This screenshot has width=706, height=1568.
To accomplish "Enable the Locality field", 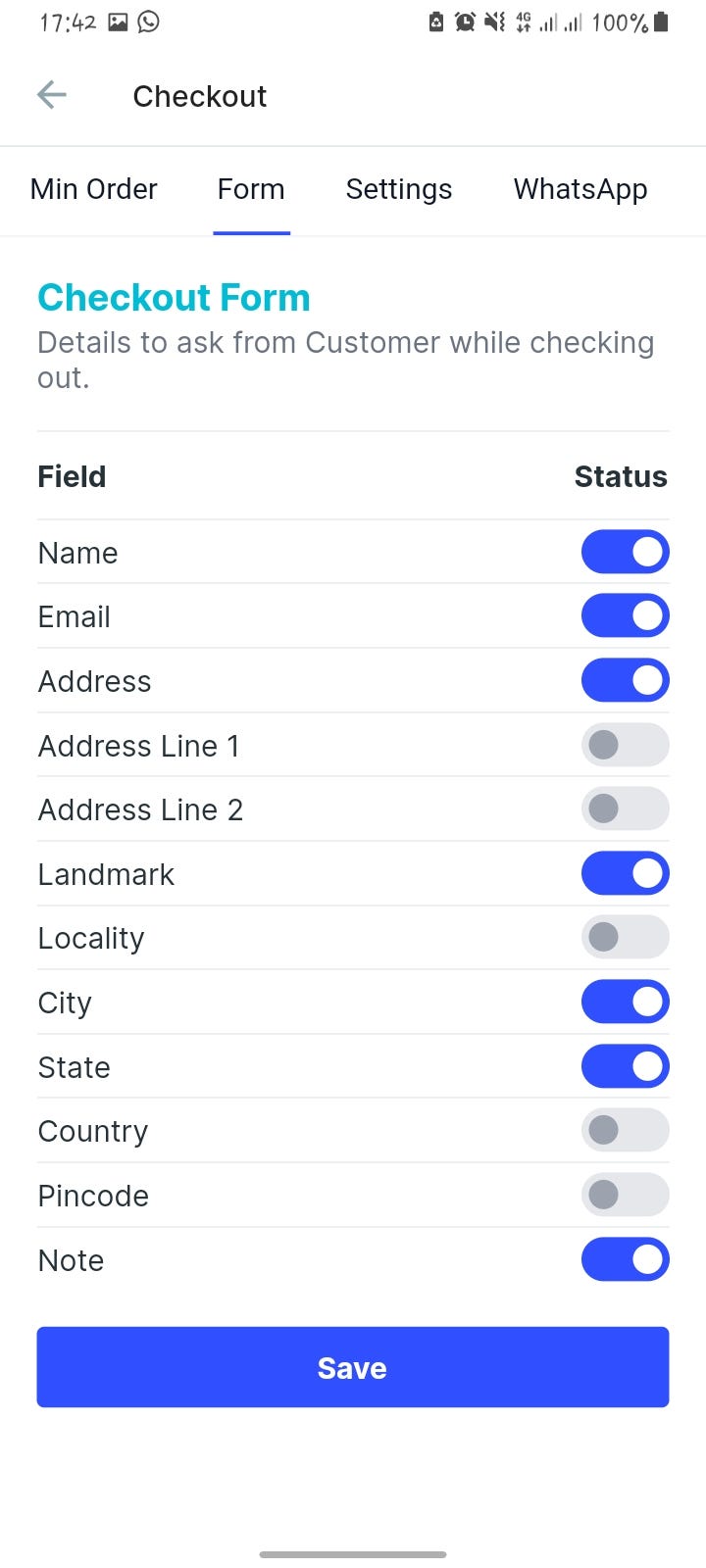I will tap(626, 937).
